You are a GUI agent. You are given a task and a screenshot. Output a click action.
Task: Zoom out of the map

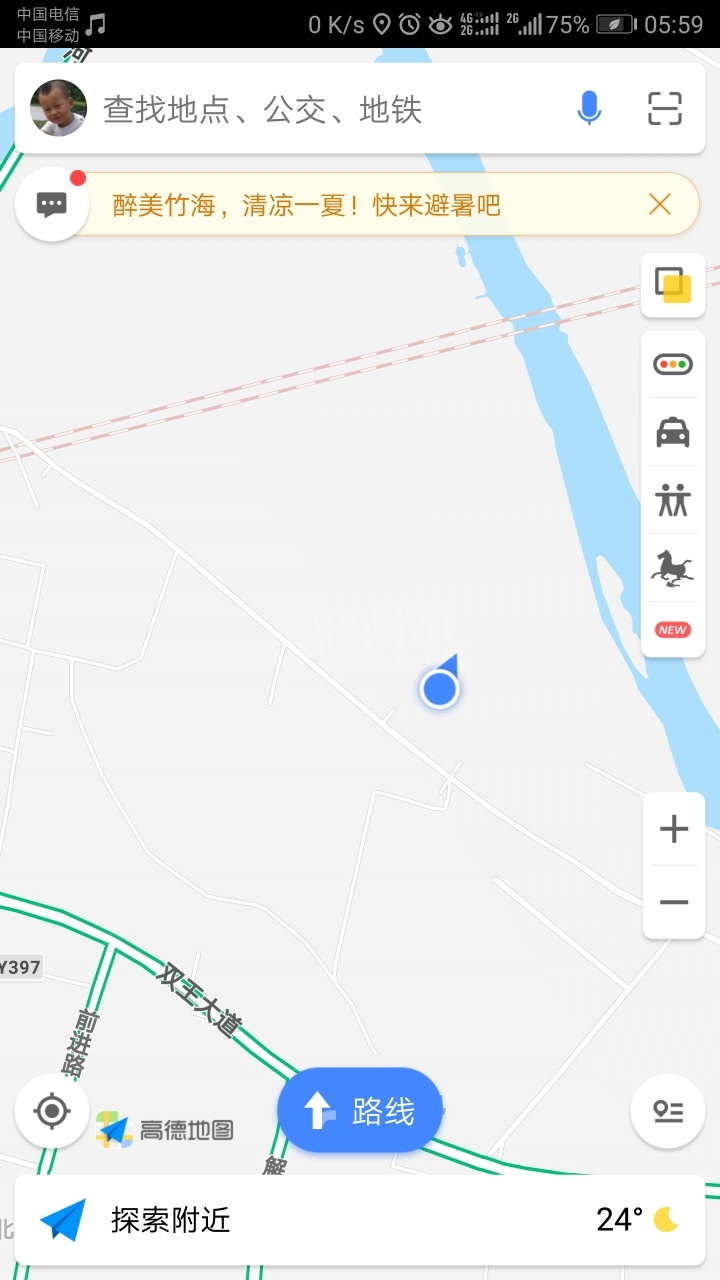674,902
